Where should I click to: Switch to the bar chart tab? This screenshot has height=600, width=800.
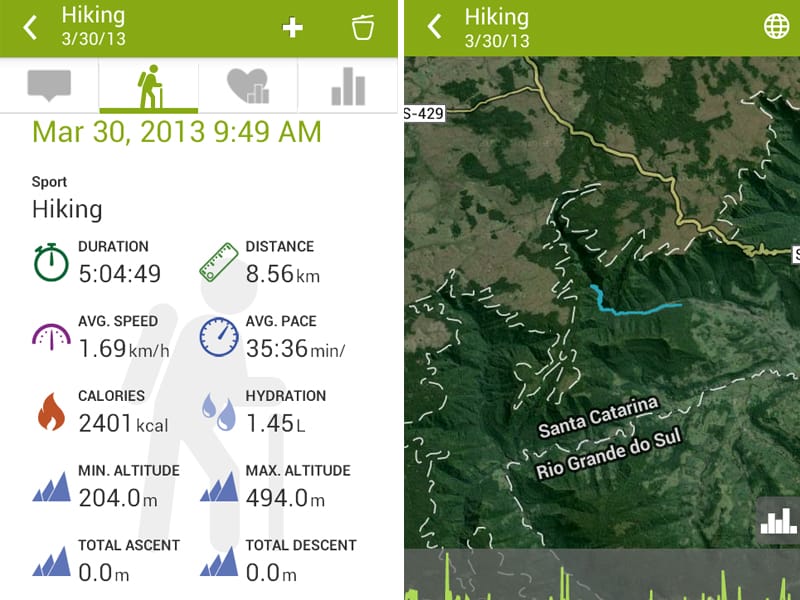tap(348, 88)
